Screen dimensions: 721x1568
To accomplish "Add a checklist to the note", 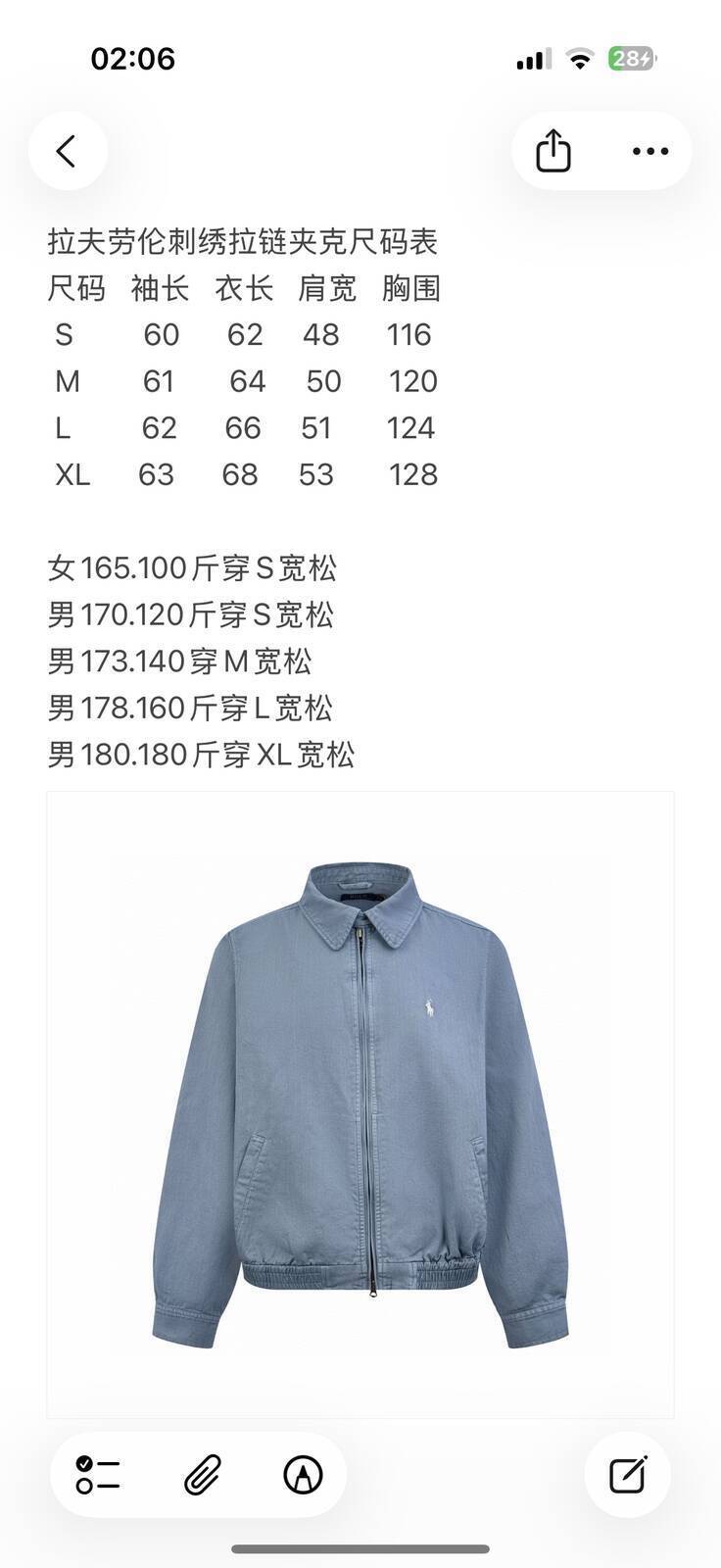I will tap(98, 1475).
